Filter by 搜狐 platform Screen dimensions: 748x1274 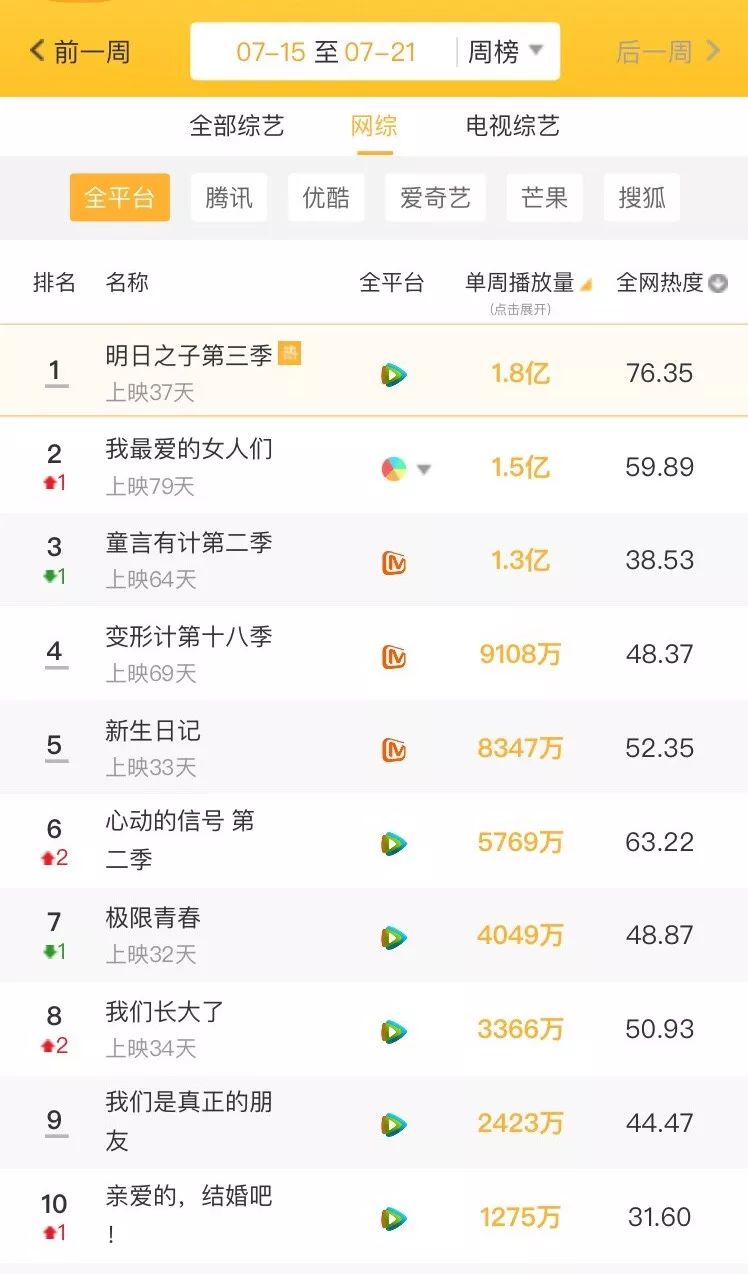point(642,197)
